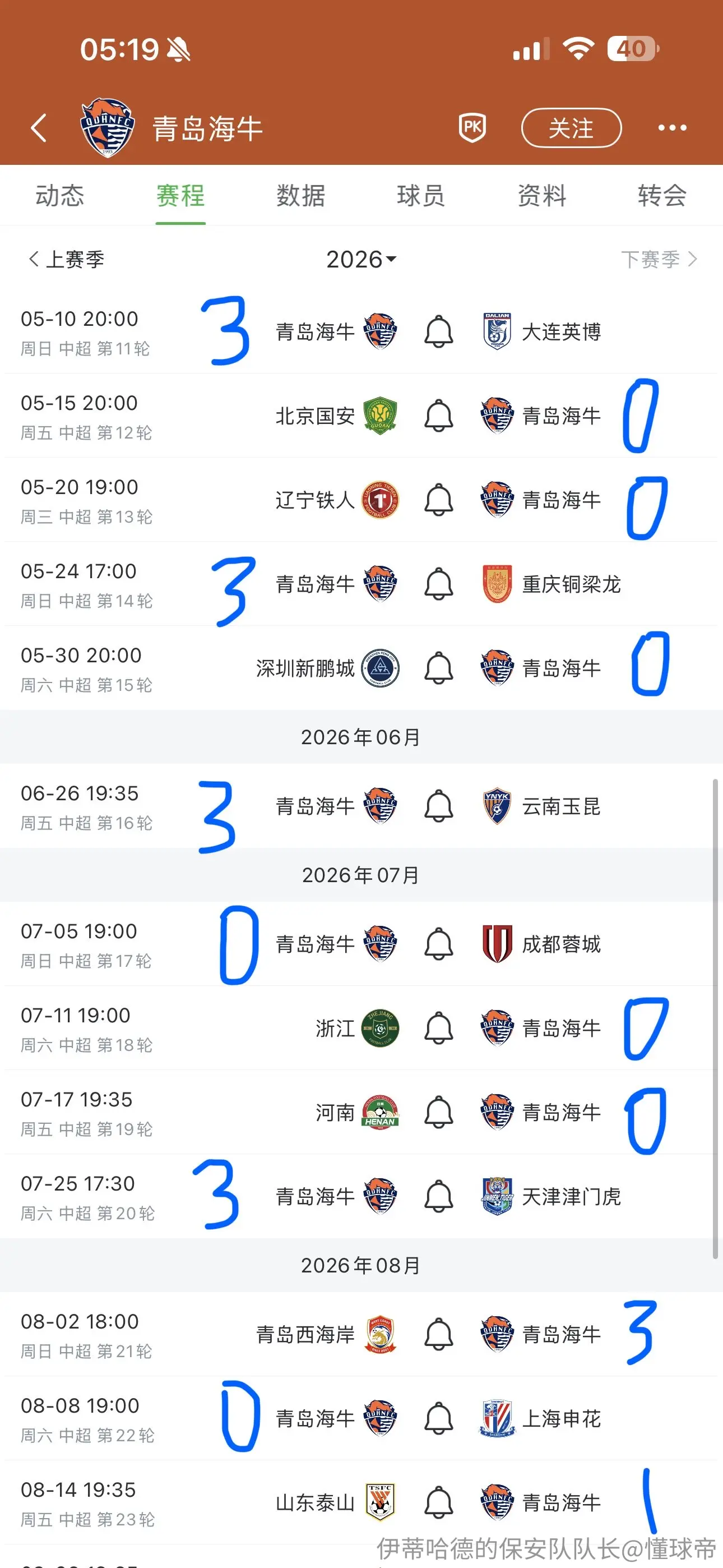The height and width of the screenshot is (1568, 723).
Task: Open the three-dot overflow menu
Action: coord(673,128)
